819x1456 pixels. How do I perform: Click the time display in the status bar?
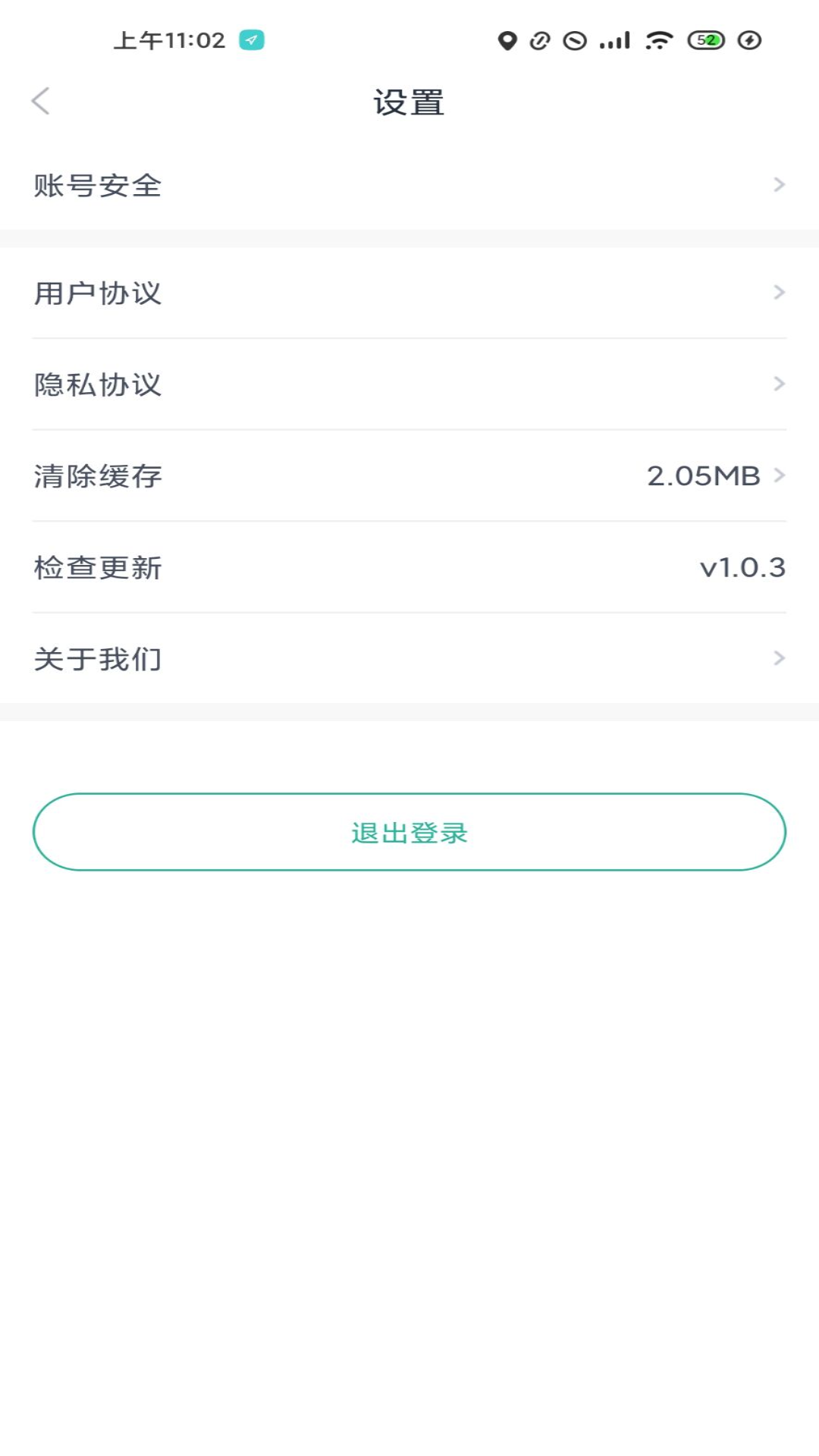click(169, 39)
